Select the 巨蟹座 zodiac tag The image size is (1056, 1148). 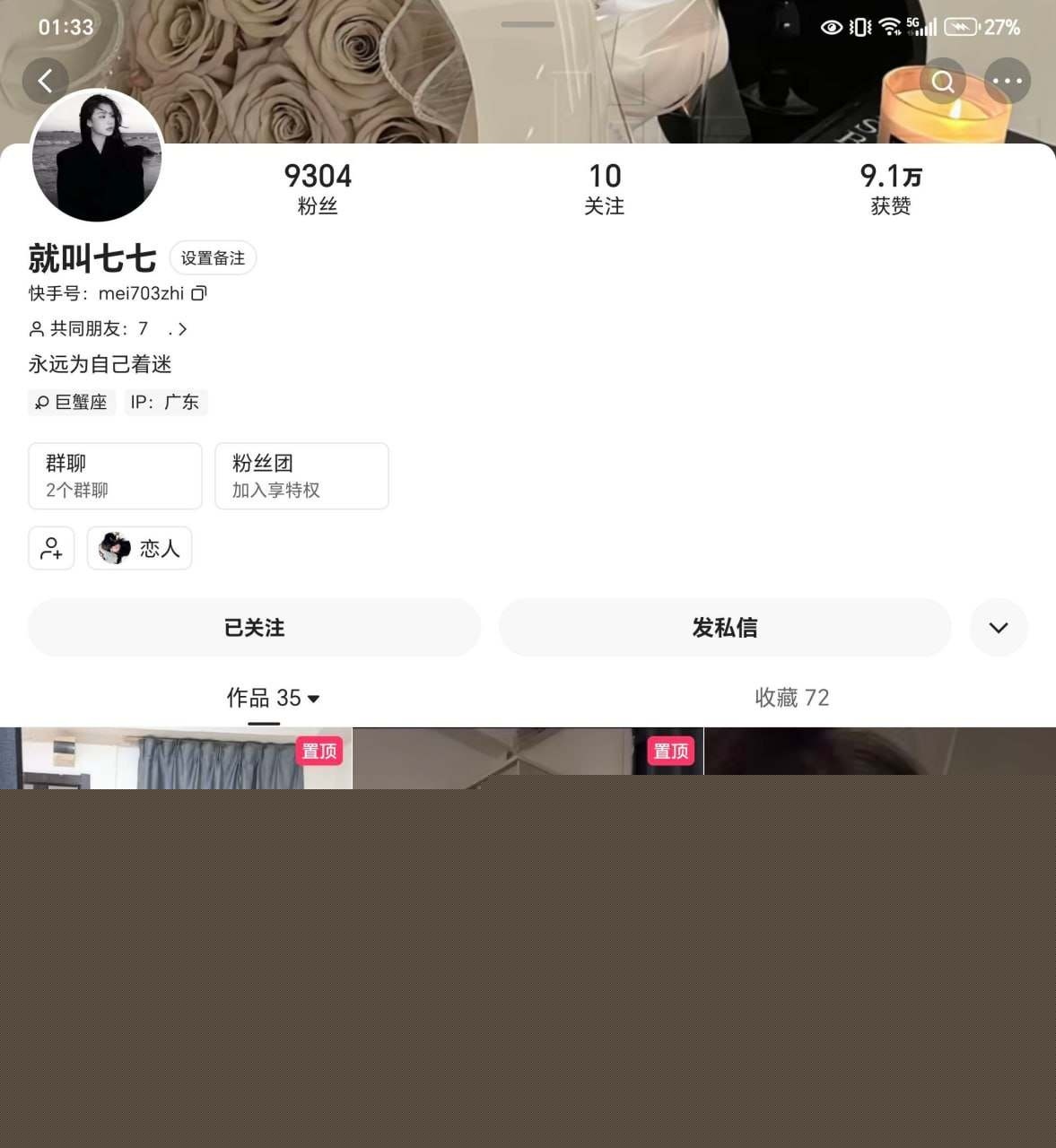pos(72,402)
